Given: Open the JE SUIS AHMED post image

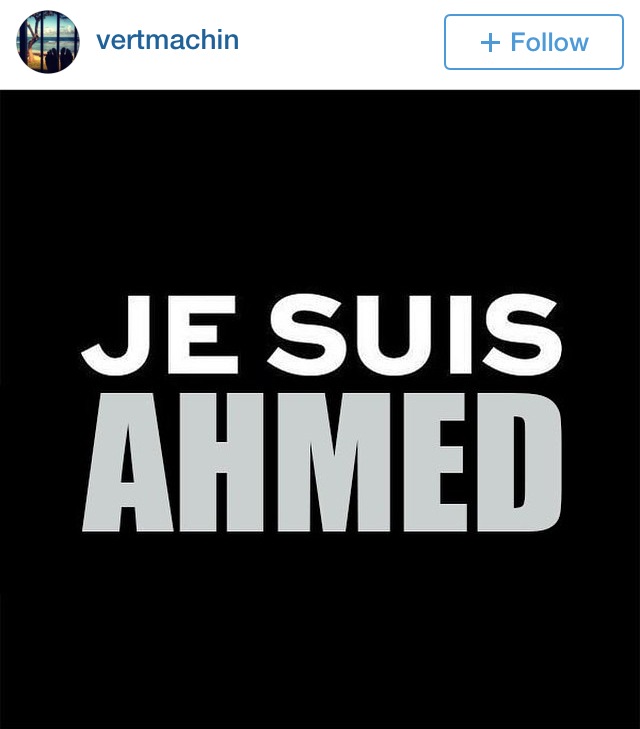Looking at the screenshot, I should pos(320,410).
